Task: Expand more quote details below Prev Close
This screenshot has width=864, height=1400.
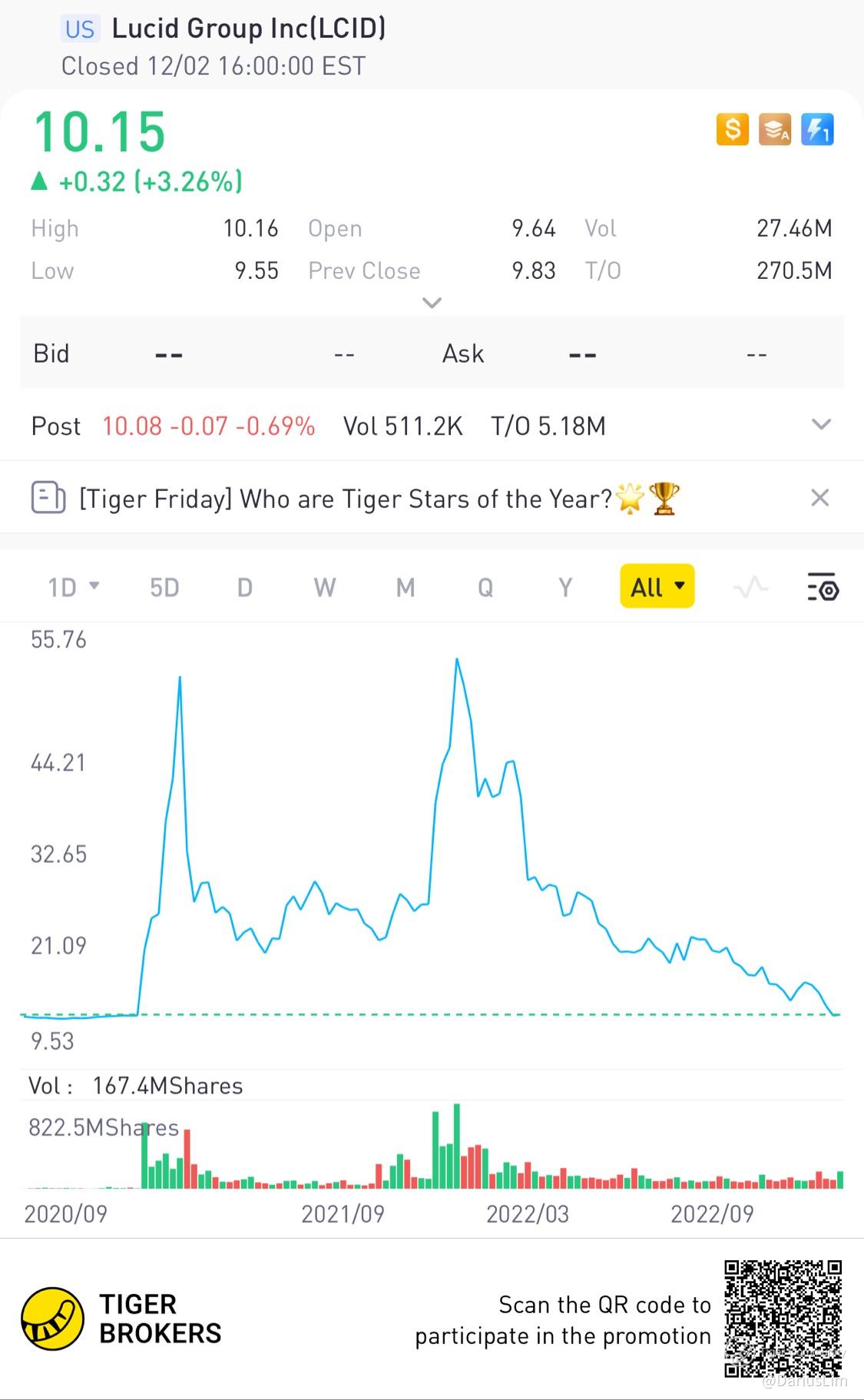Action: tap(432, 303)
